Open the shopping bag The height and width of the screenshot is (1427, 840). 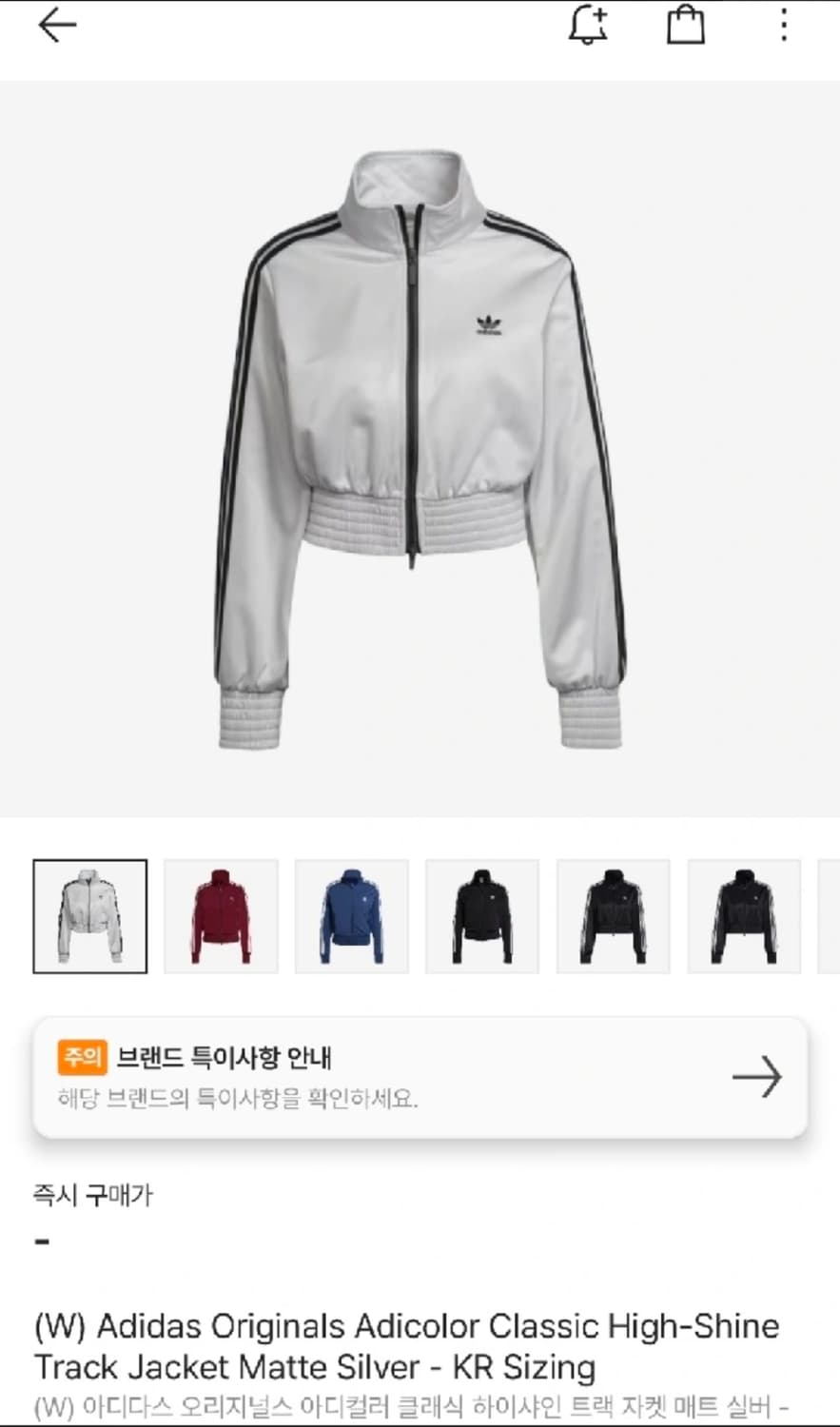click(x=687, y=27)
